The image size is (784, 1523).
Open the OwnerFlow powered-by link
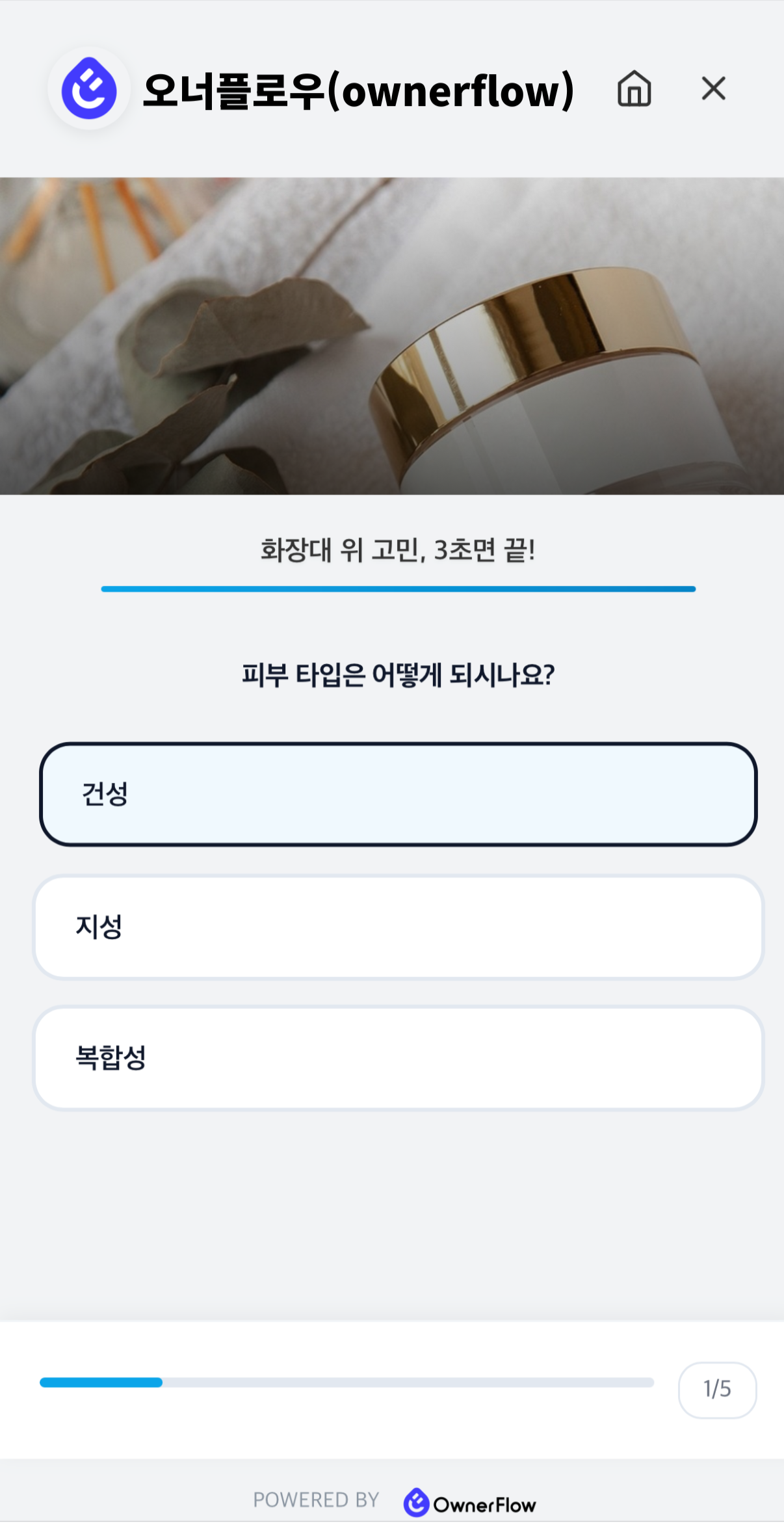(470, 1502)
